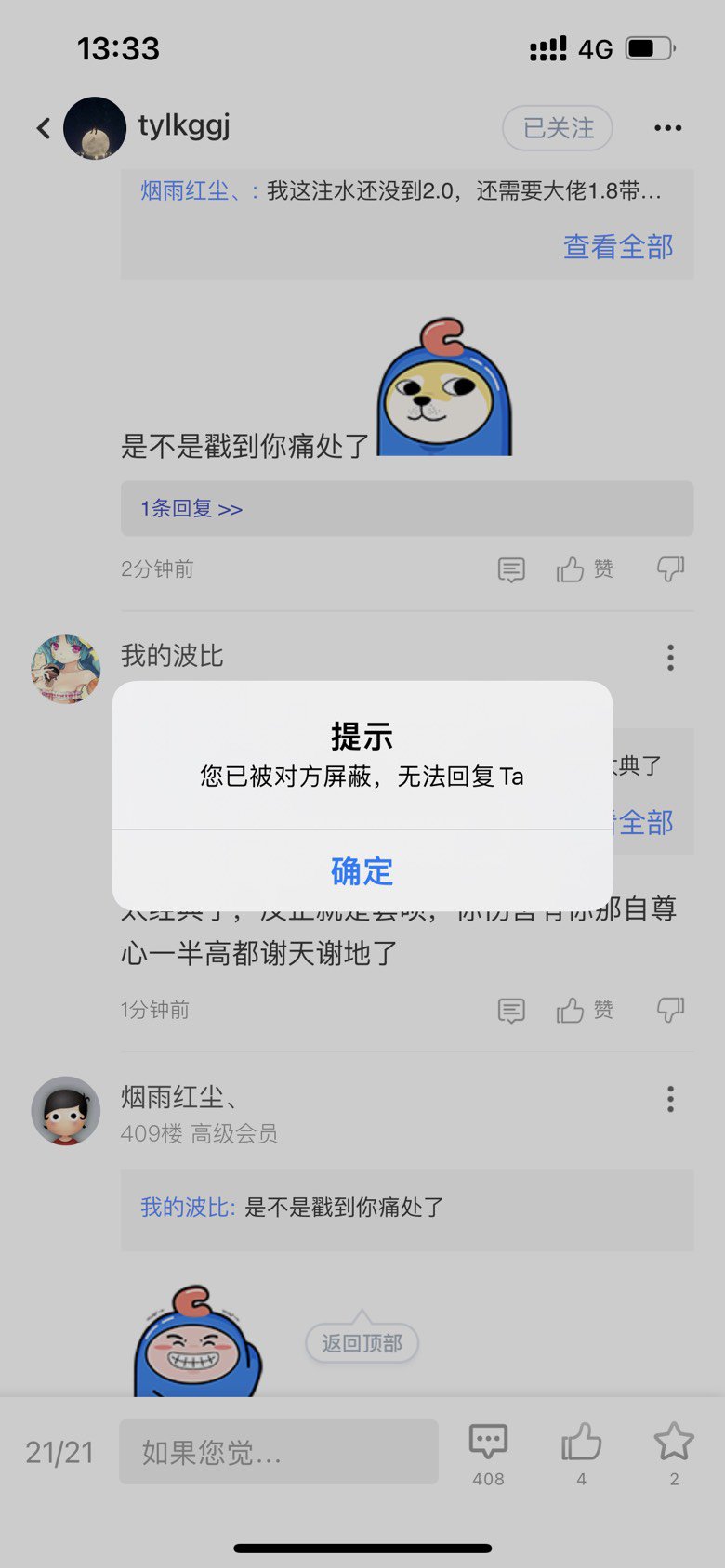
Task: Open tylkggj's profile avatar
Action: [x=95, y=128]
